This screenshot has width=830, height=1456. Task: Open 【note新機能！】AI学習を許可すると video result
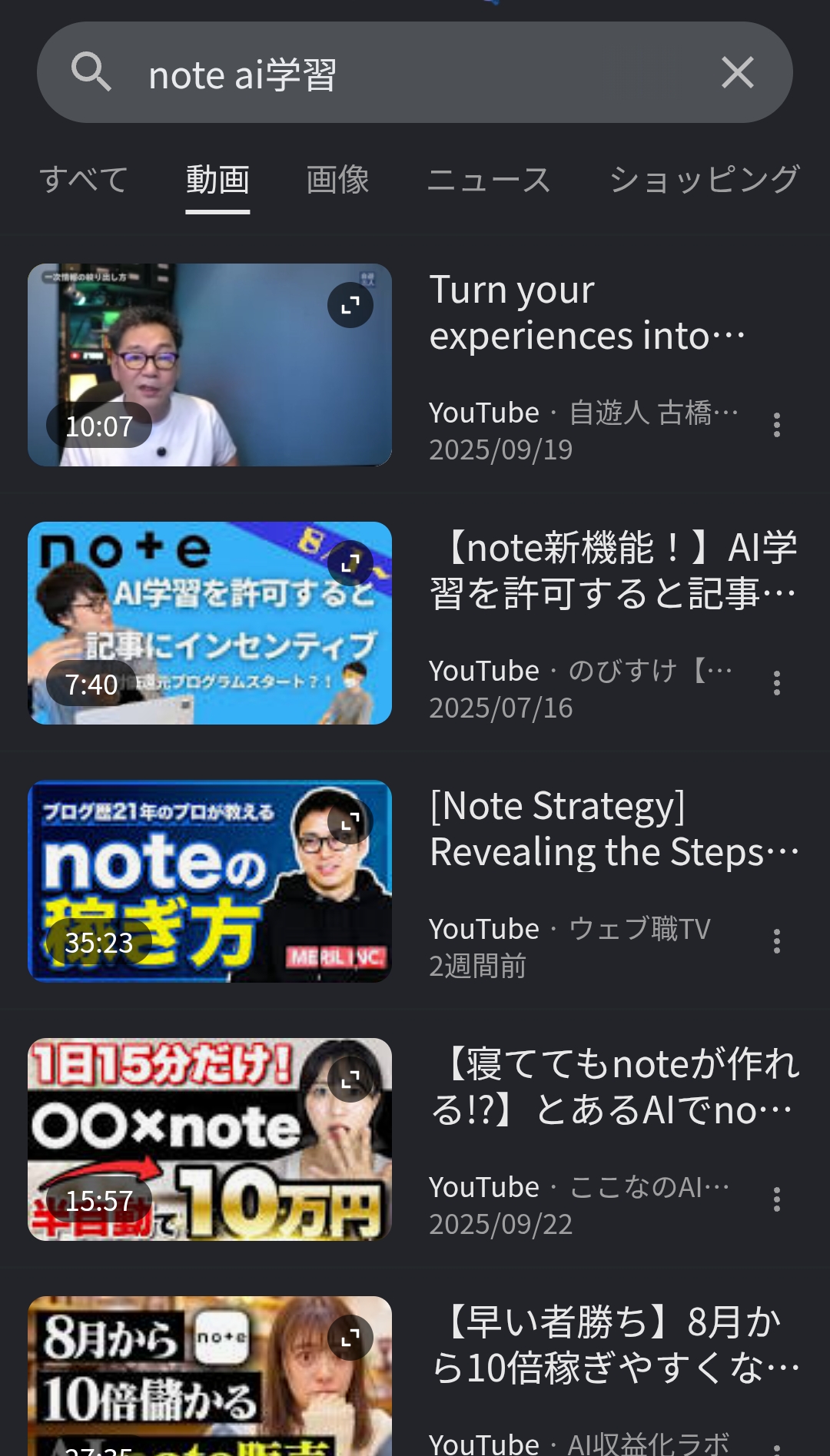[613, 571]
